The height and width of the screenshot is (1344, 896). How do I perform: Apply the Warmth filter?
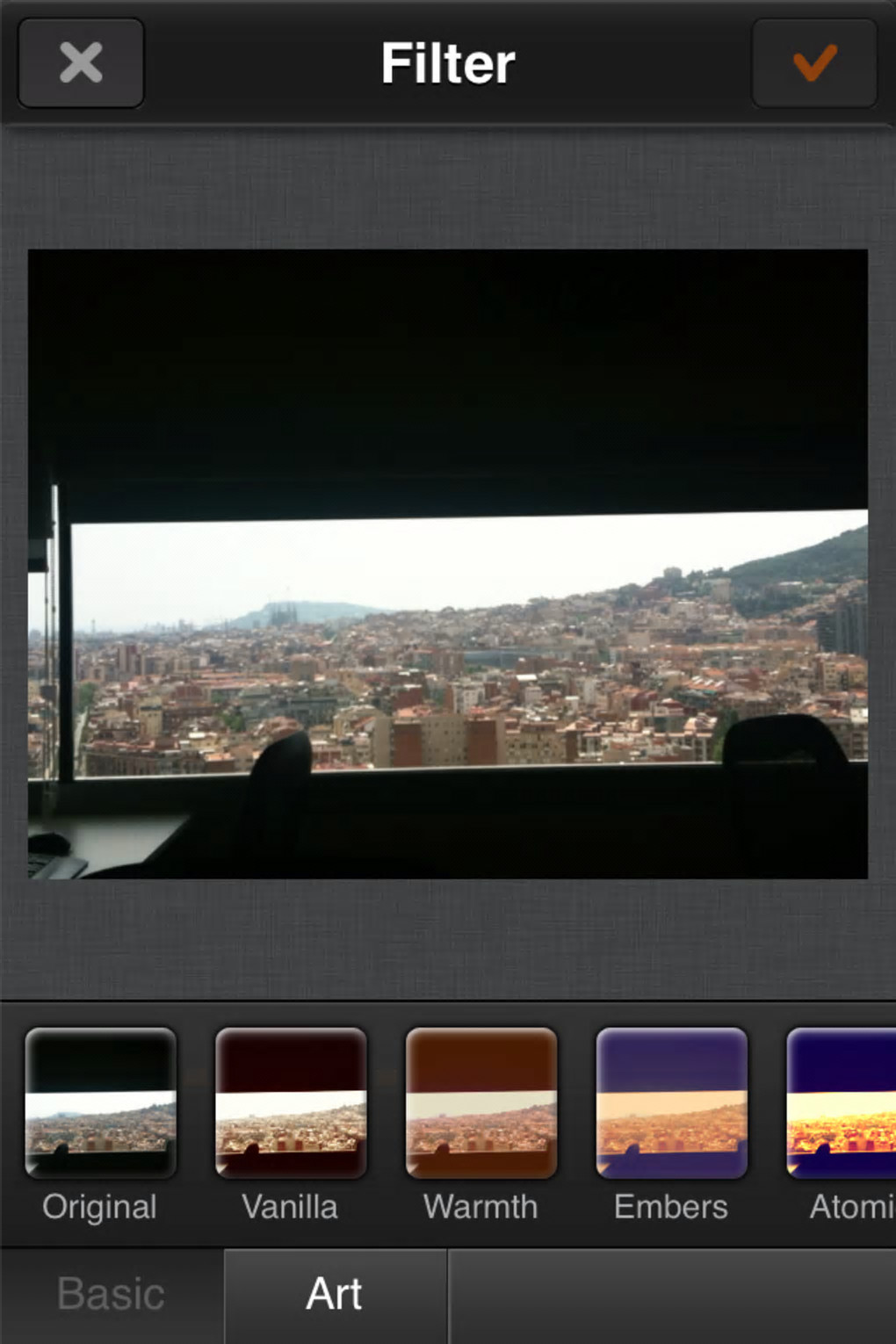click(481, 1103)
